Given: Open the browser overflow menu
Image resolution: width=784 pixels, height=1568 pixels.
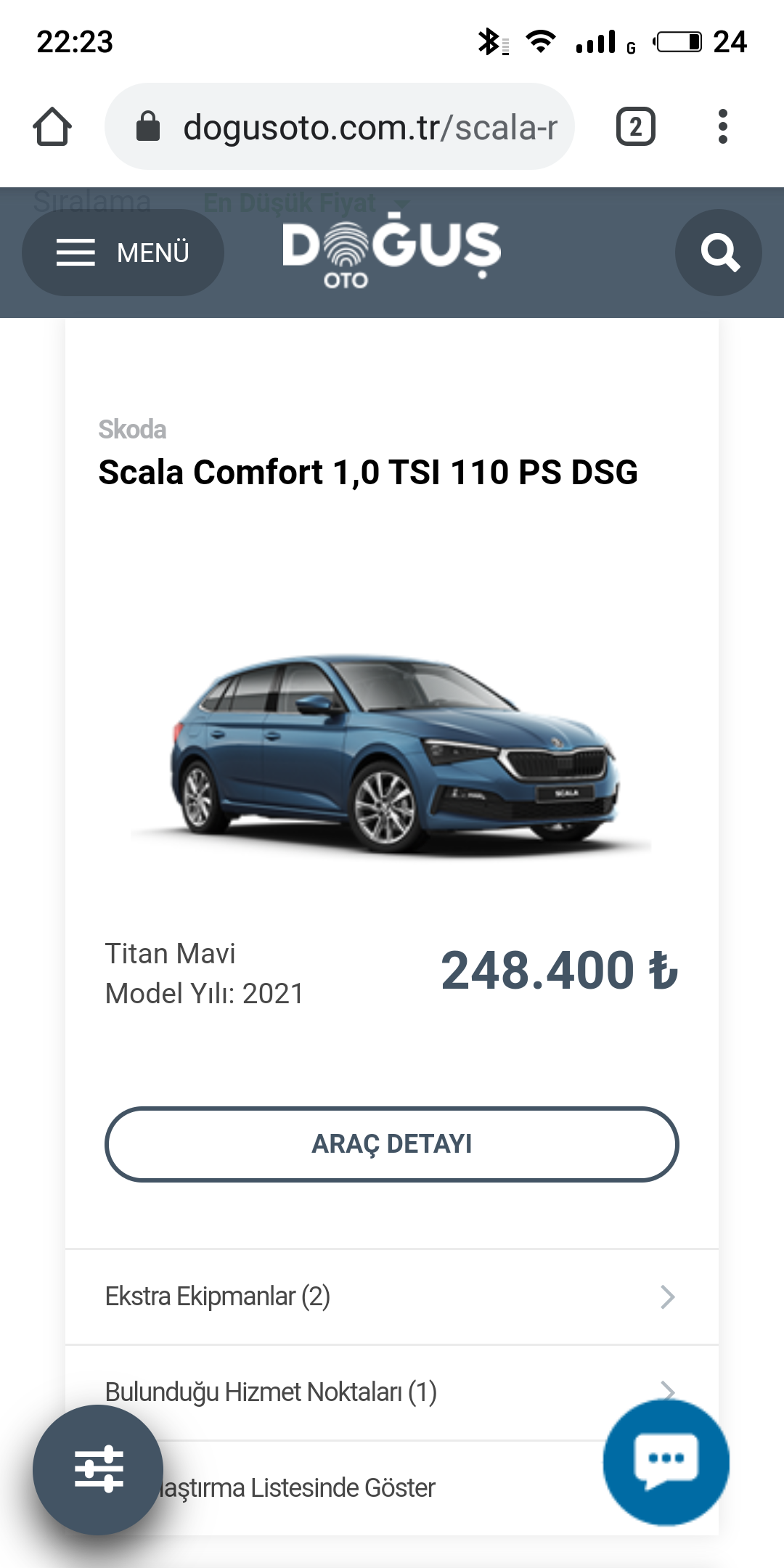Looking at the screenshot, I should point(722,127).
